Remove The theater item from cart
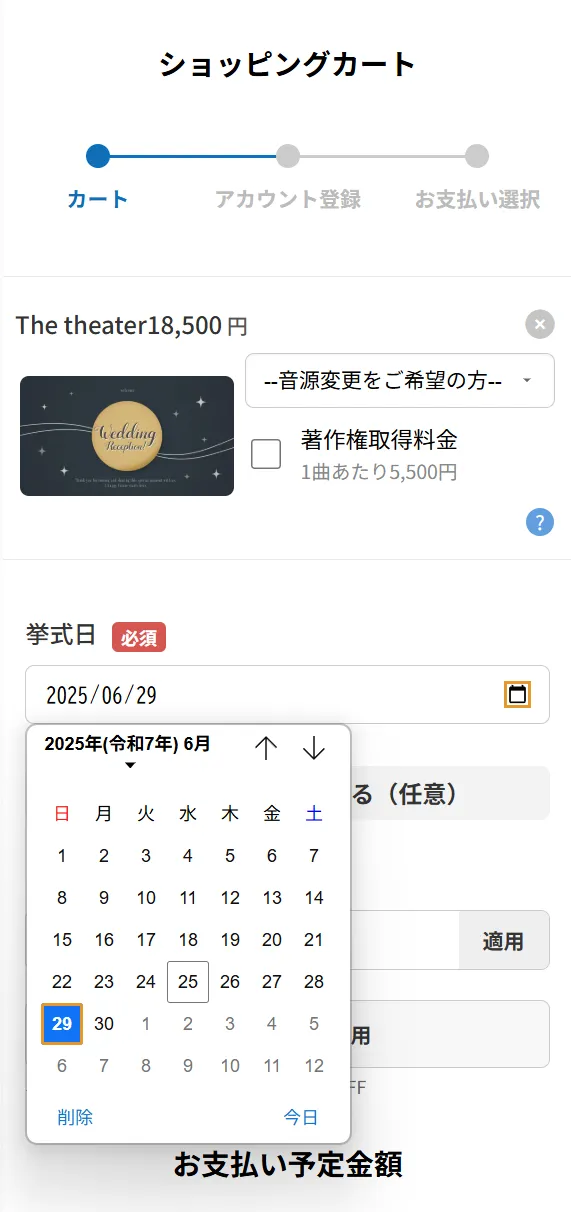 [x=539, y=325]
